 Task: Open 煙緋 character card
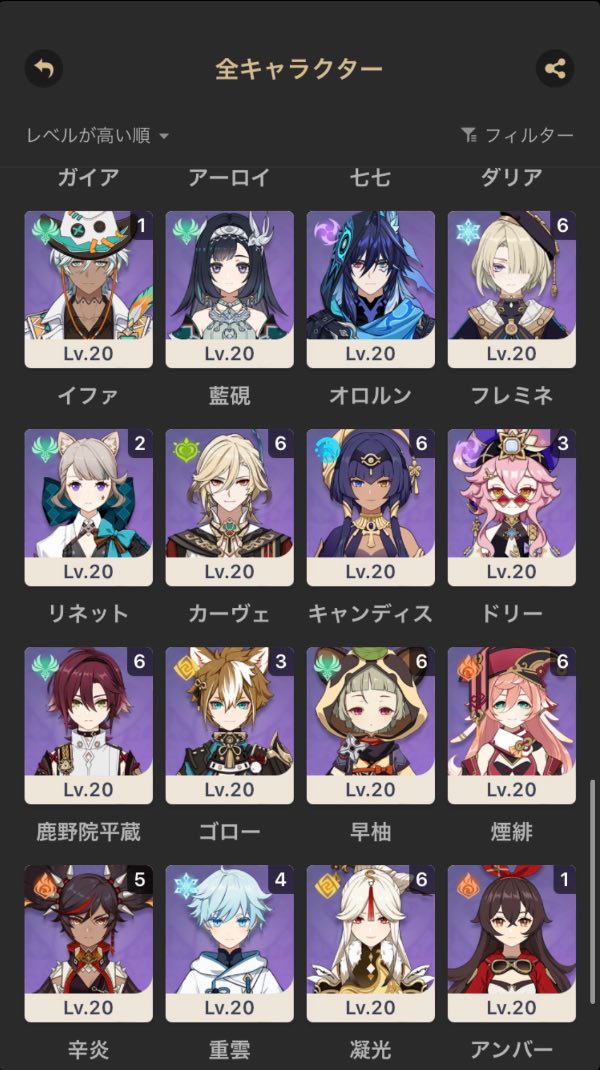click(x=512, y=725)
